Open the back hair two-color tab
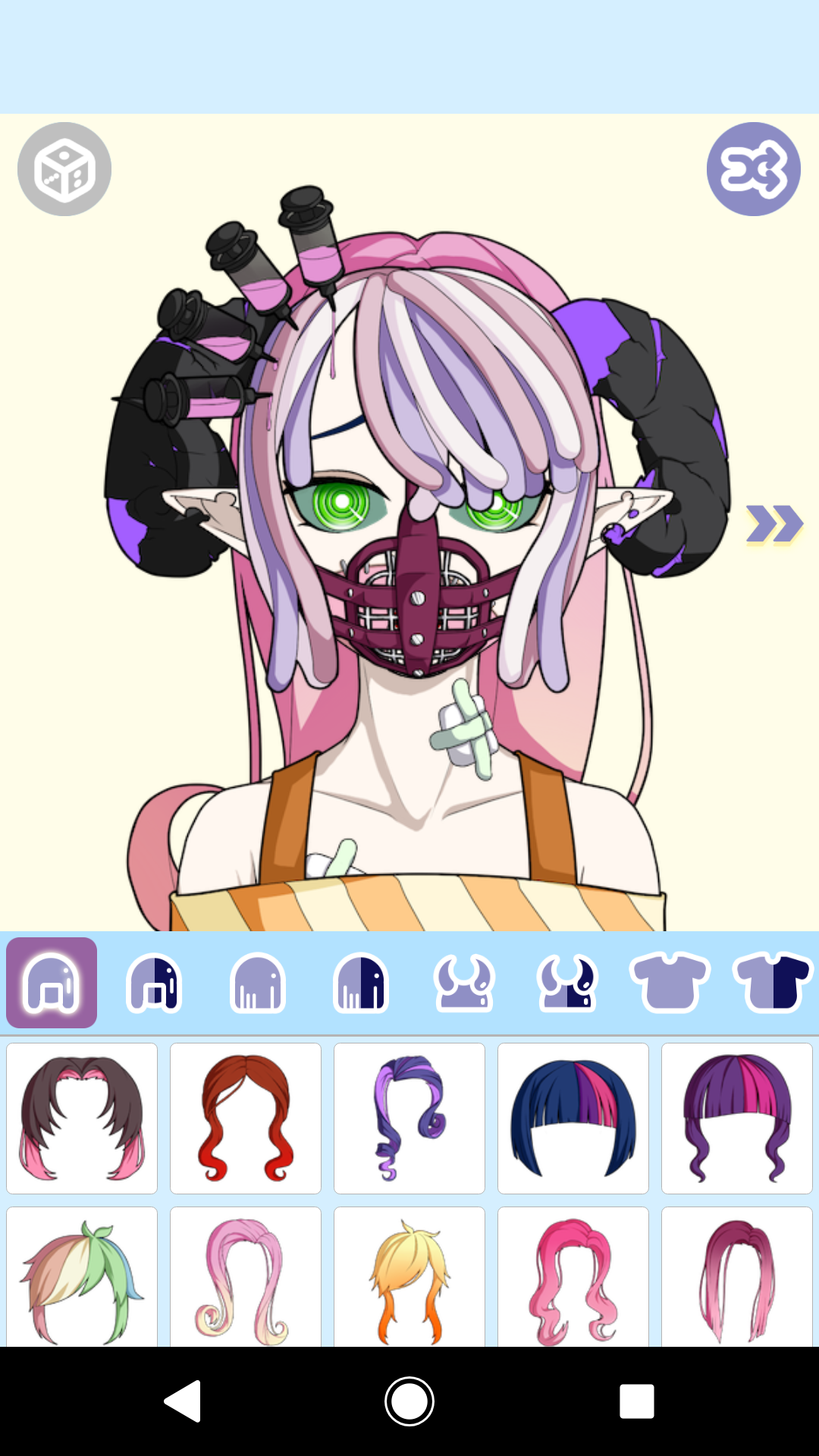 tap(155, 983)
